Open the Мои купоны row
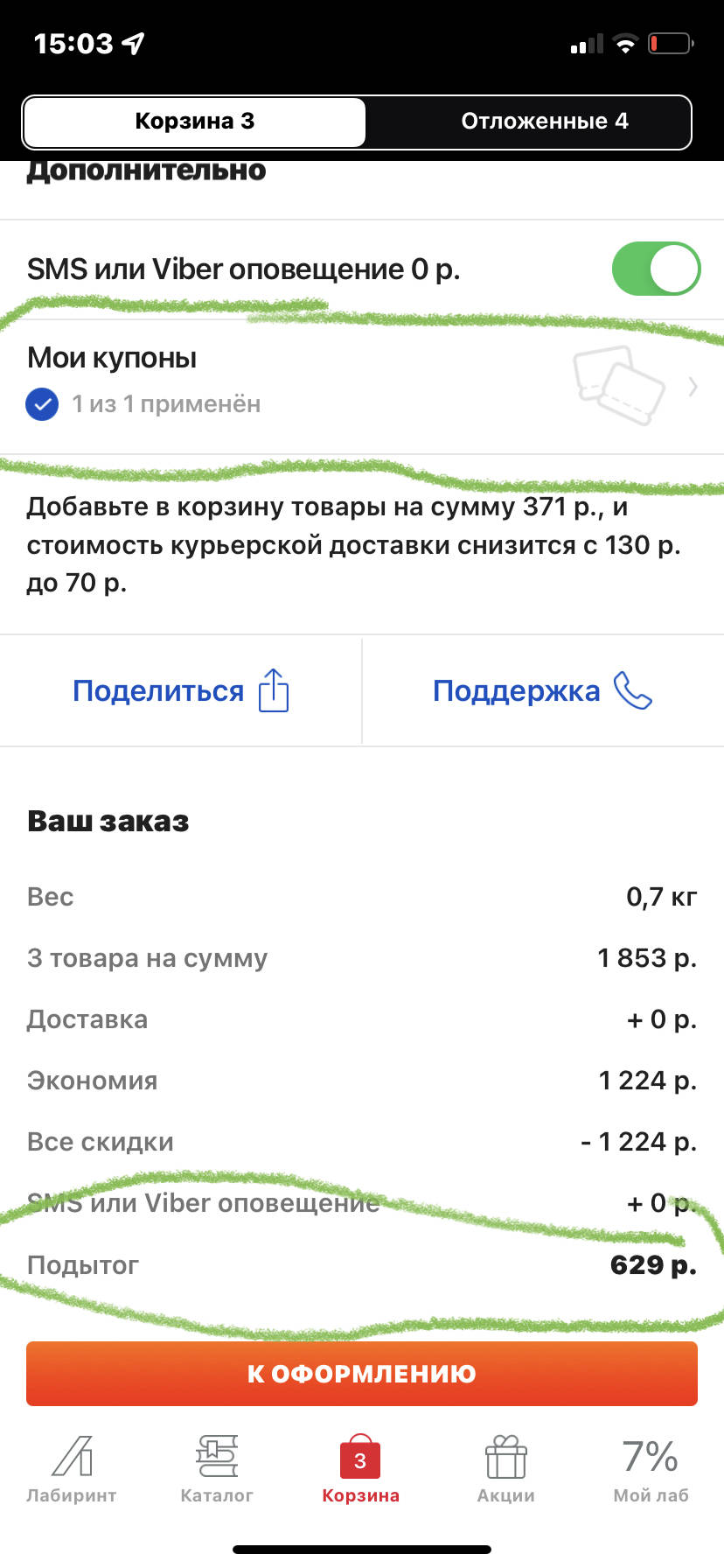724x1568 pixels. pos(362,386)
